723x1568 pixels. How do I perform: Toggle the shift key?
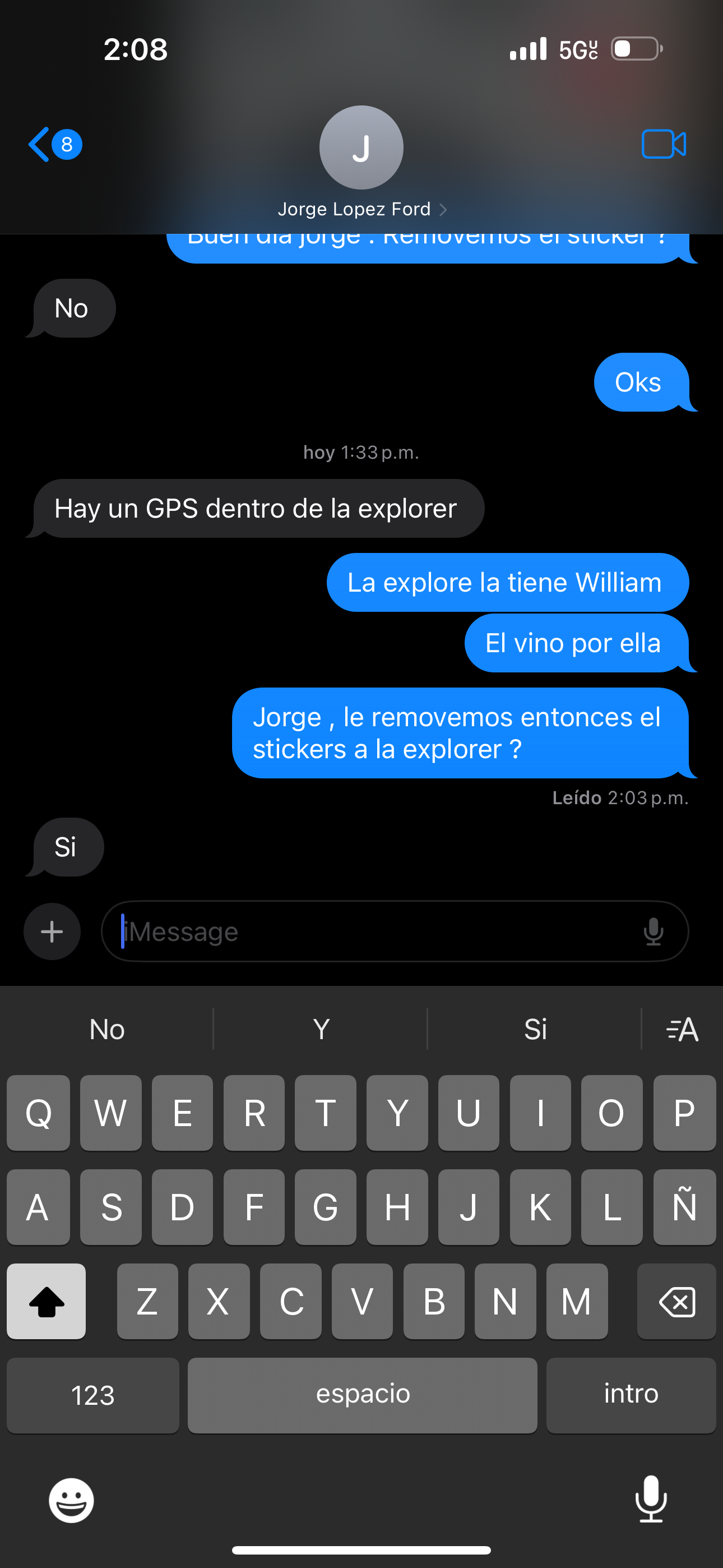(47, 1302)
